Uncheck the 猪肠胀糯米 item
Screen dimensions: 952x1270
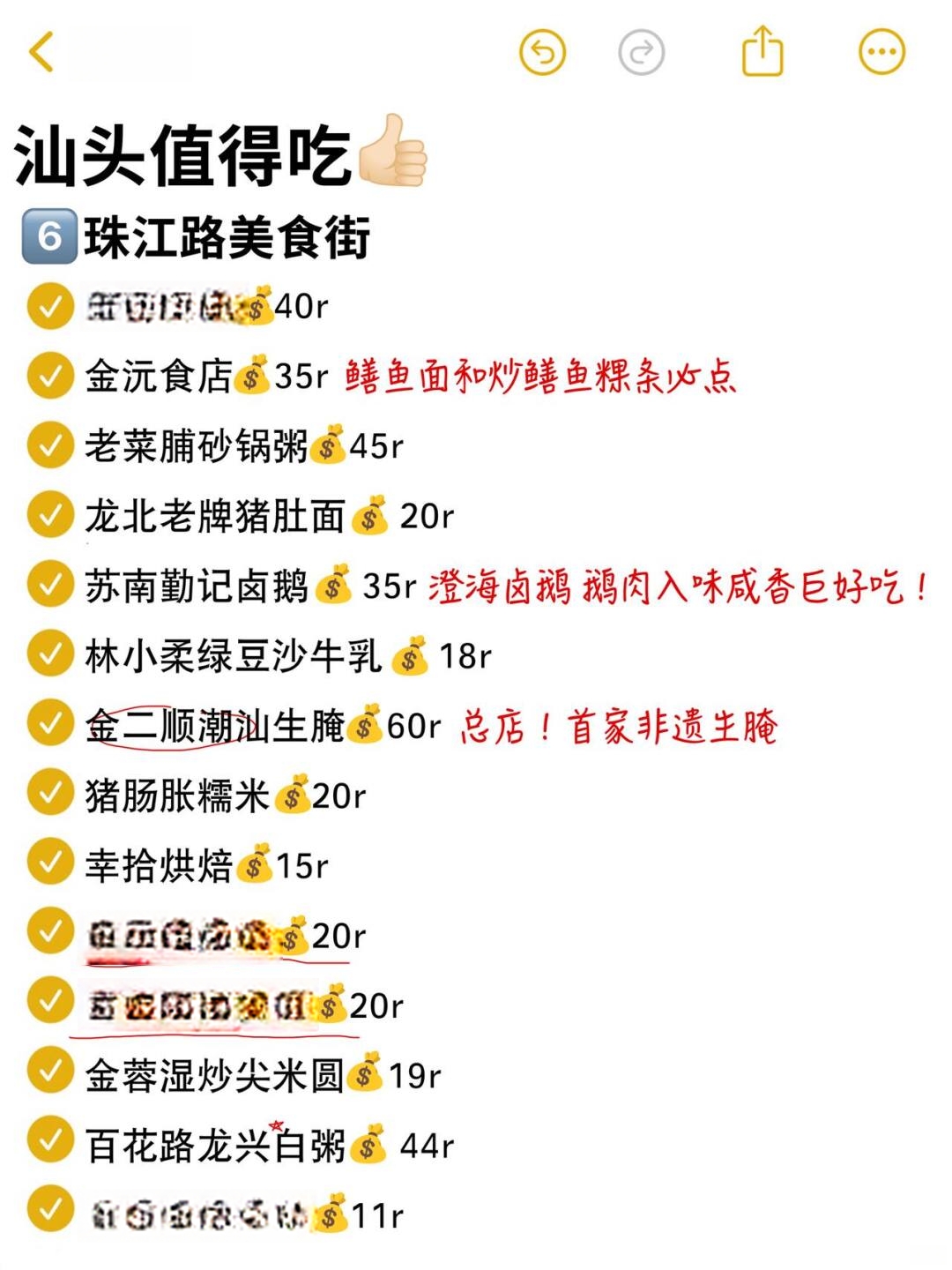tap(50, 794)
